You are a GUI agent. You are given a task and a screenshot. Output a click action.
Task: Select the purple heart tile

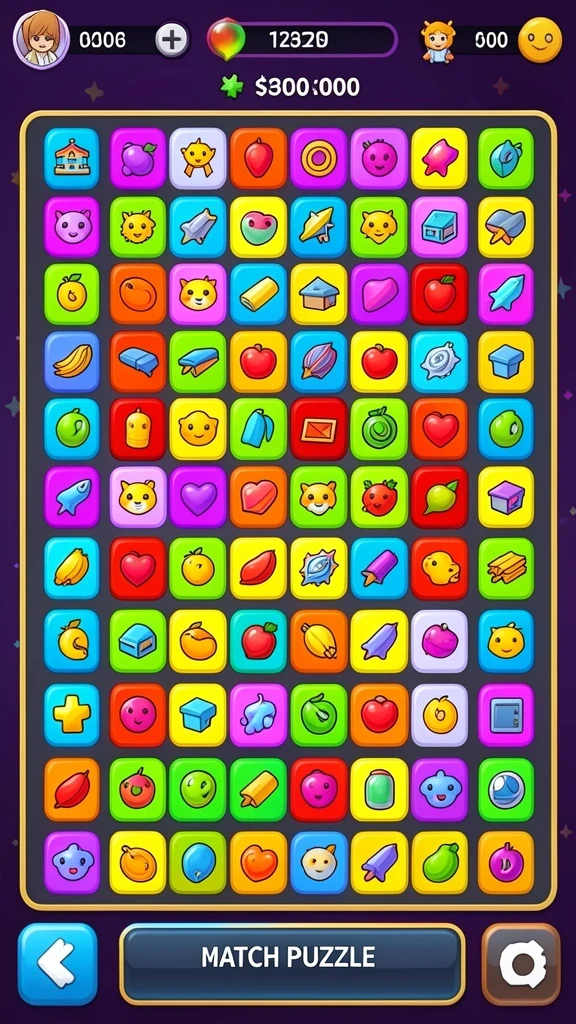[x=198, y=496]
